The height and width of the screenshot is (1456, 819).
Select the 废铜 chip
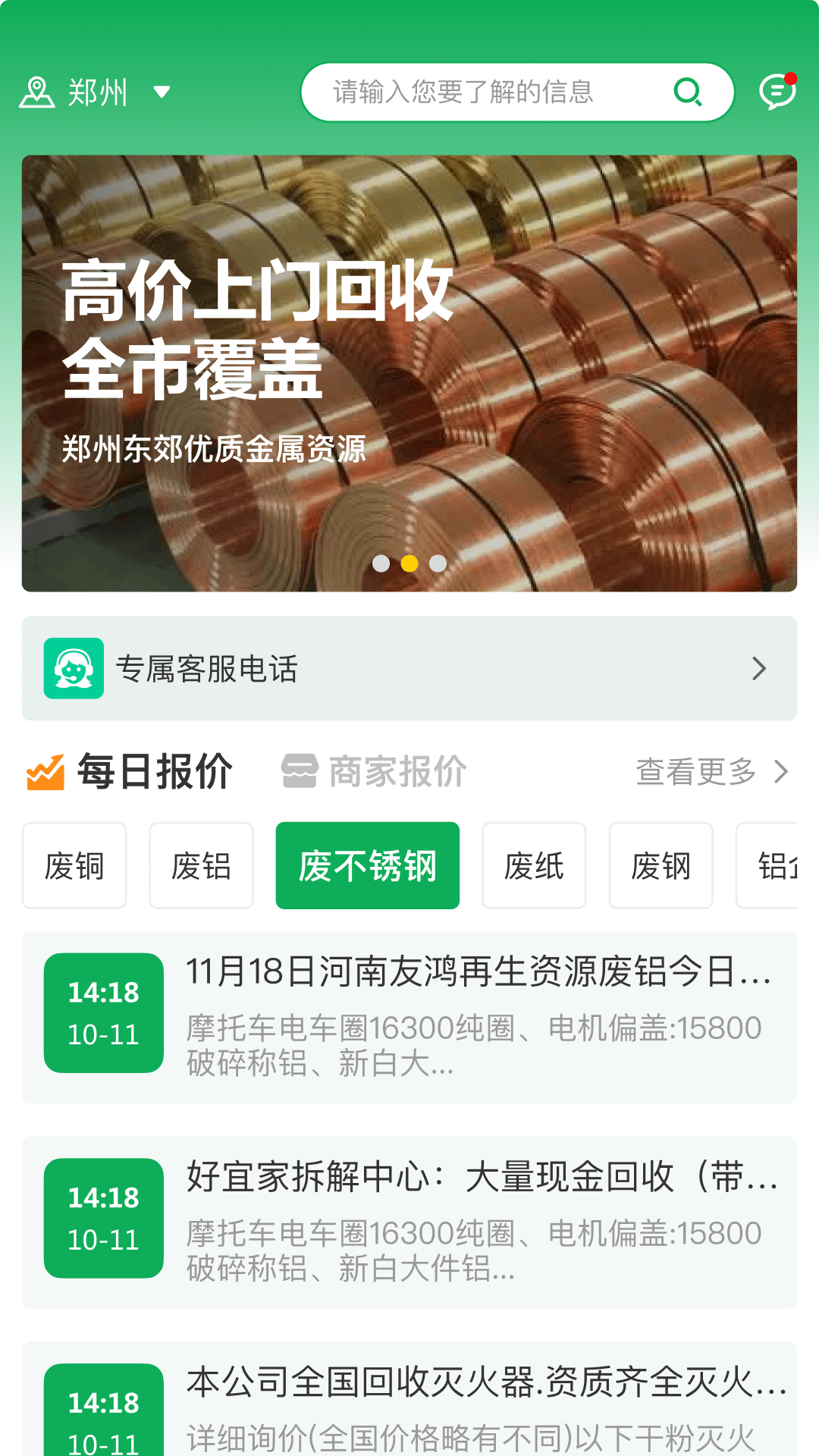(74, 865)
